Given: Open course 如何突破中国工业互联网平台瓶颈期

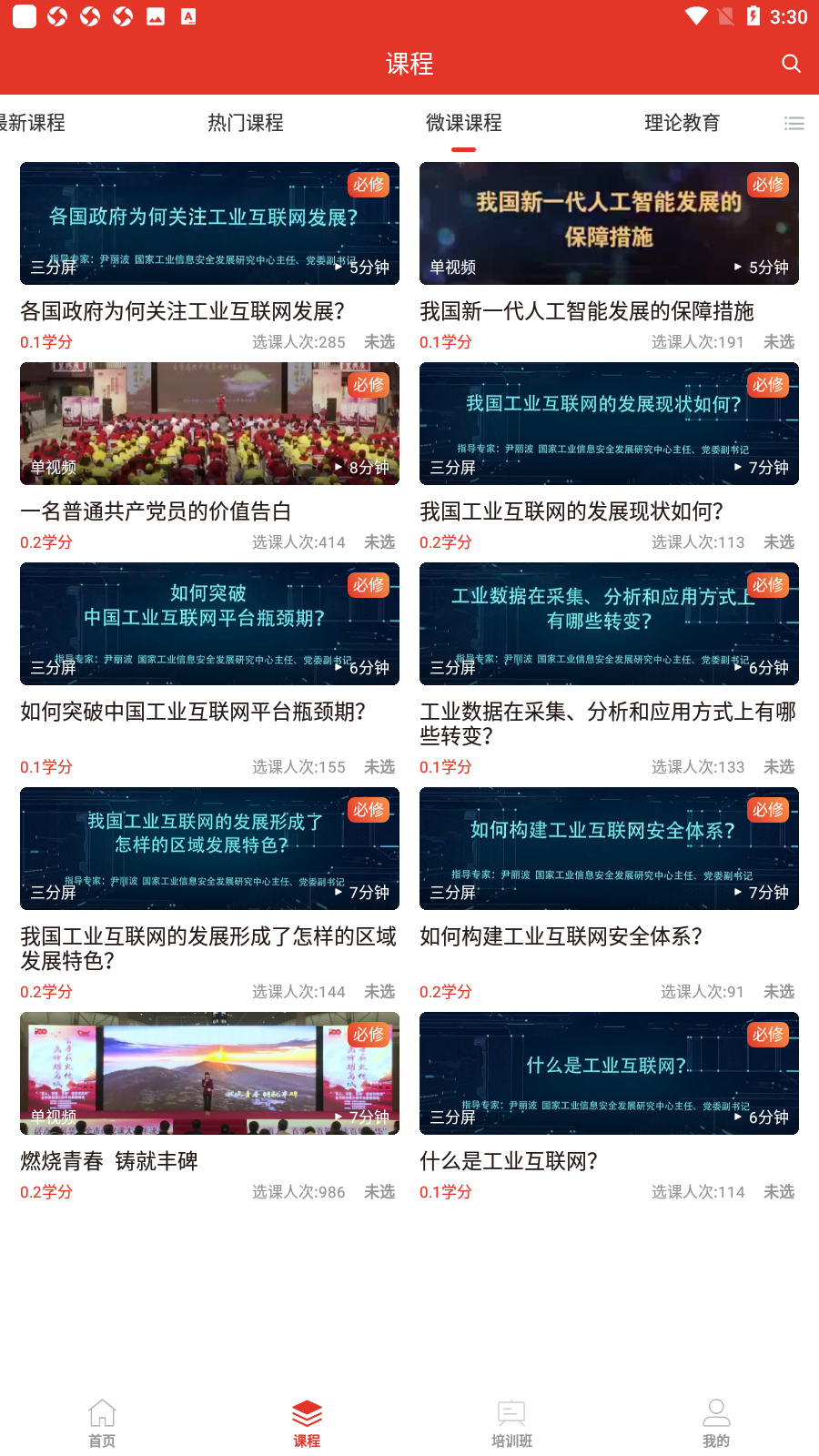Looking at the screenshot, I should coord(209,670).
